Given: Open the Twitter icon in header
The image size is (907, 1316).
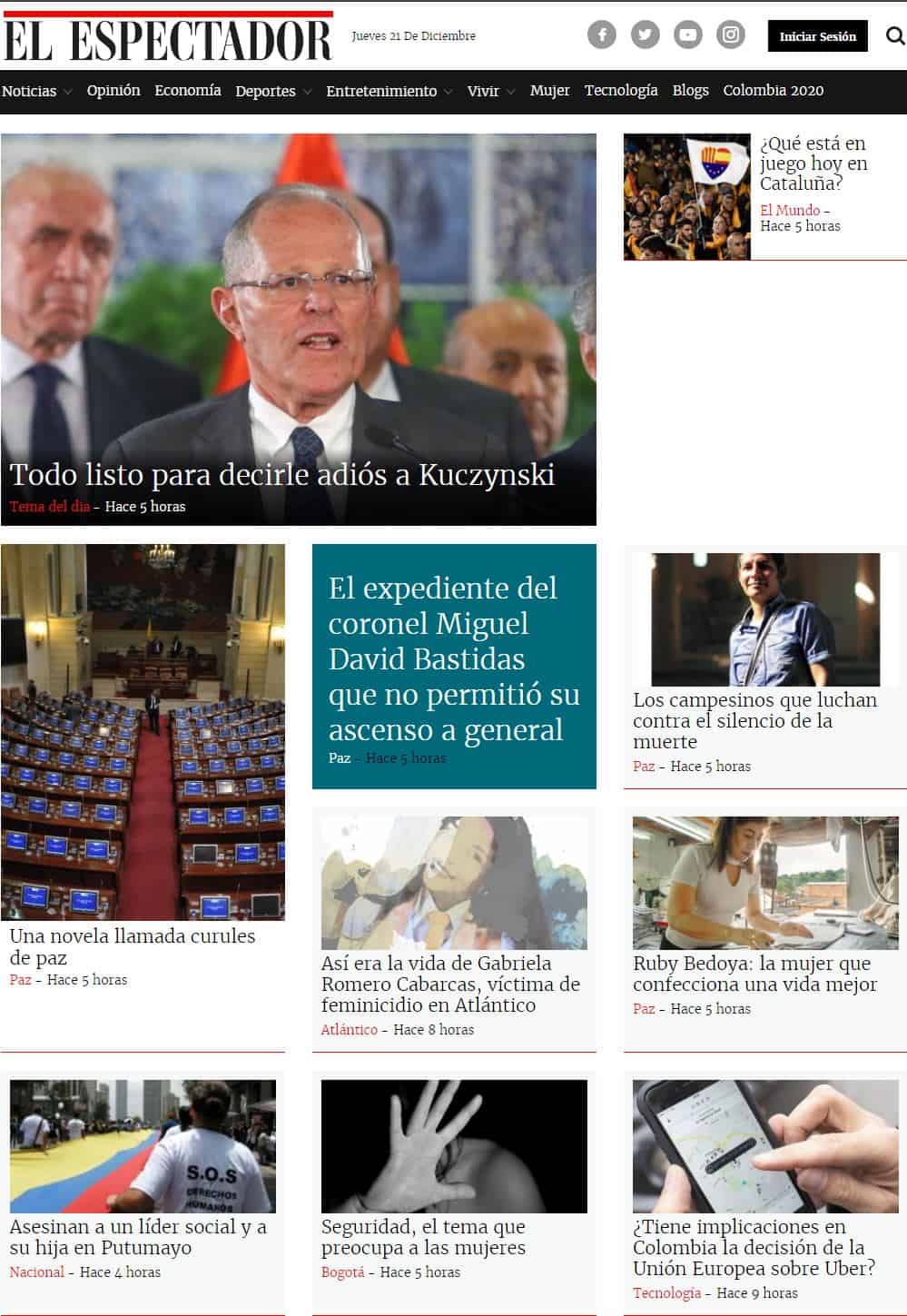Looking at the screenshot, I should point(645,35).
